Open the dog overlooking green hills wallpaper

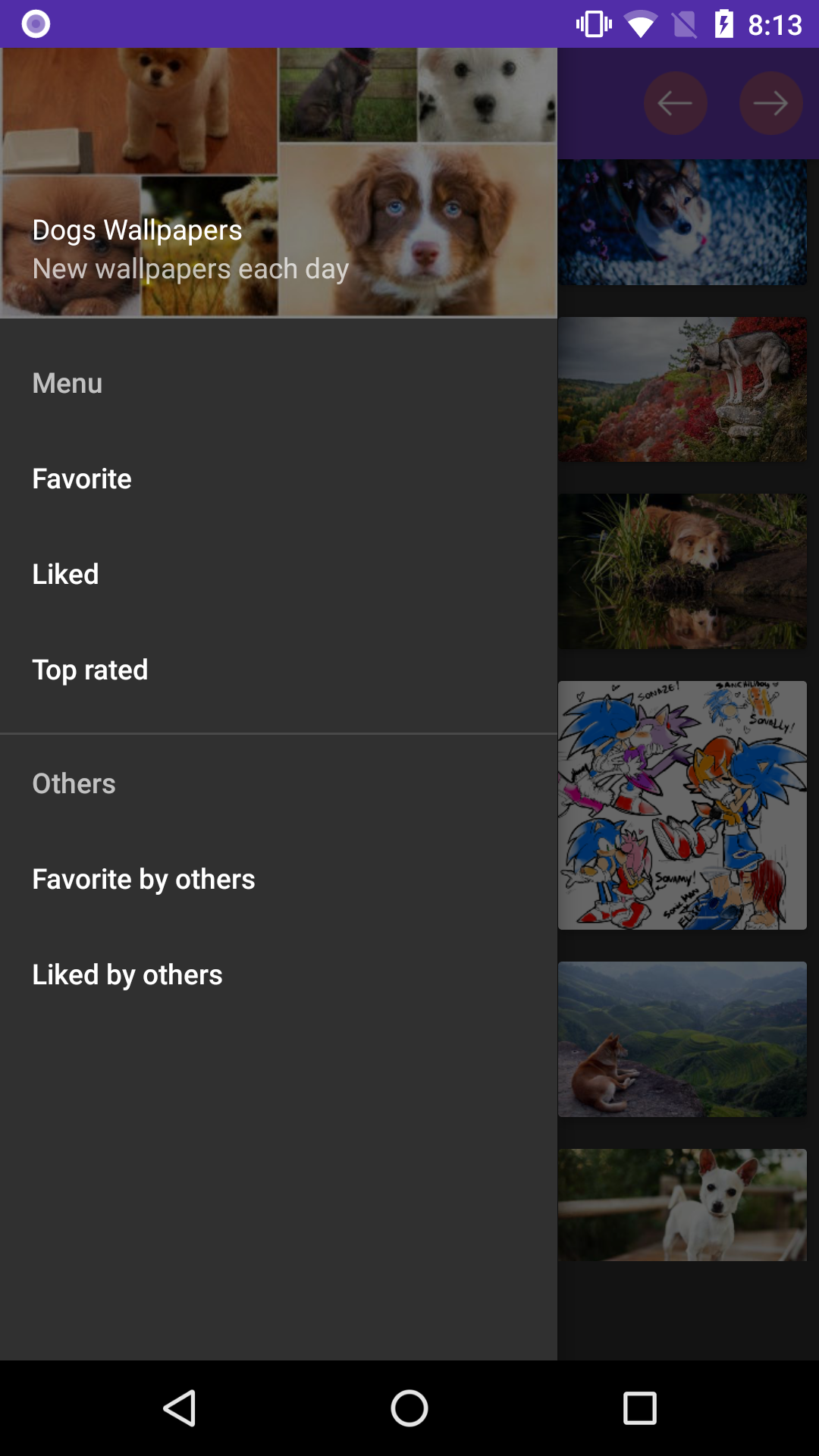682,1037
